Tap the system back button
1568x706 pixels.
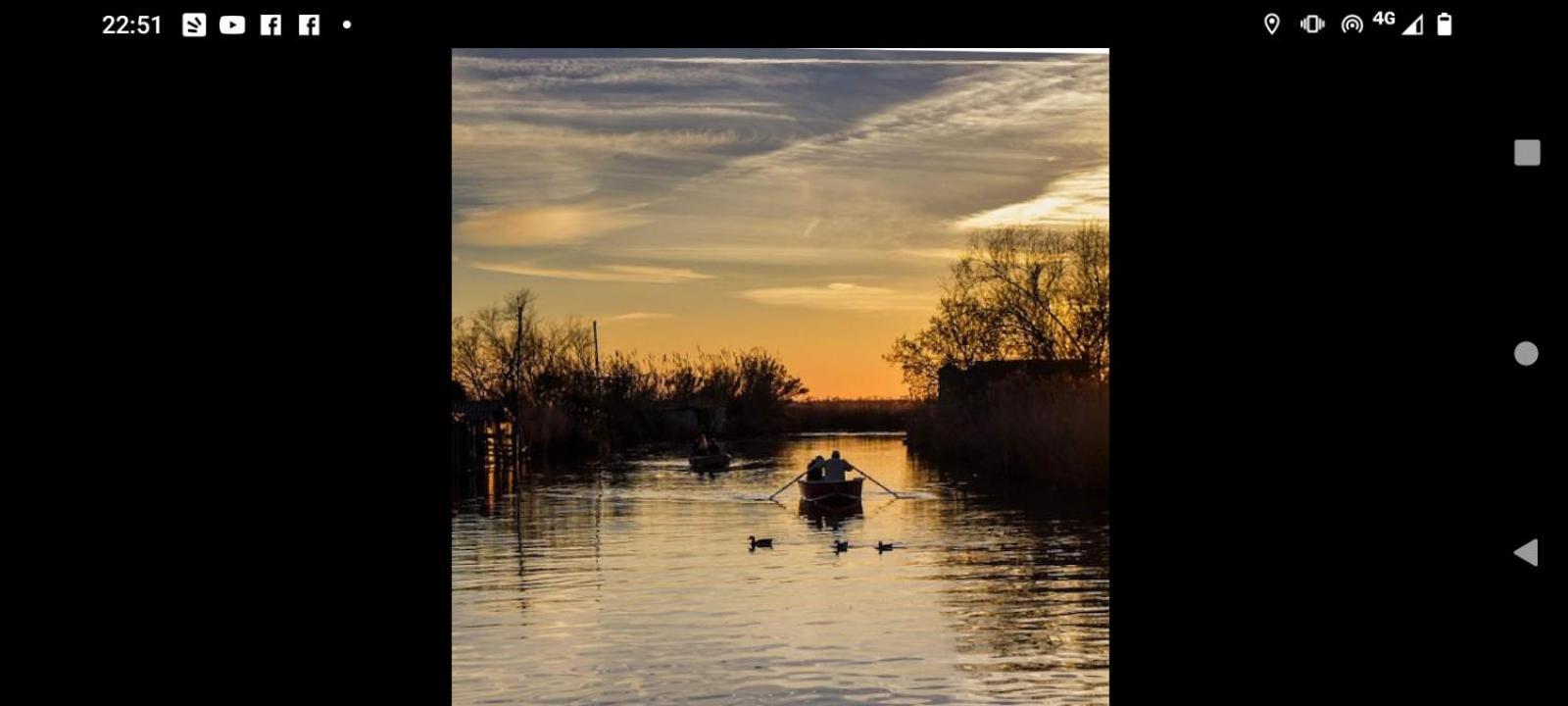1525,552
